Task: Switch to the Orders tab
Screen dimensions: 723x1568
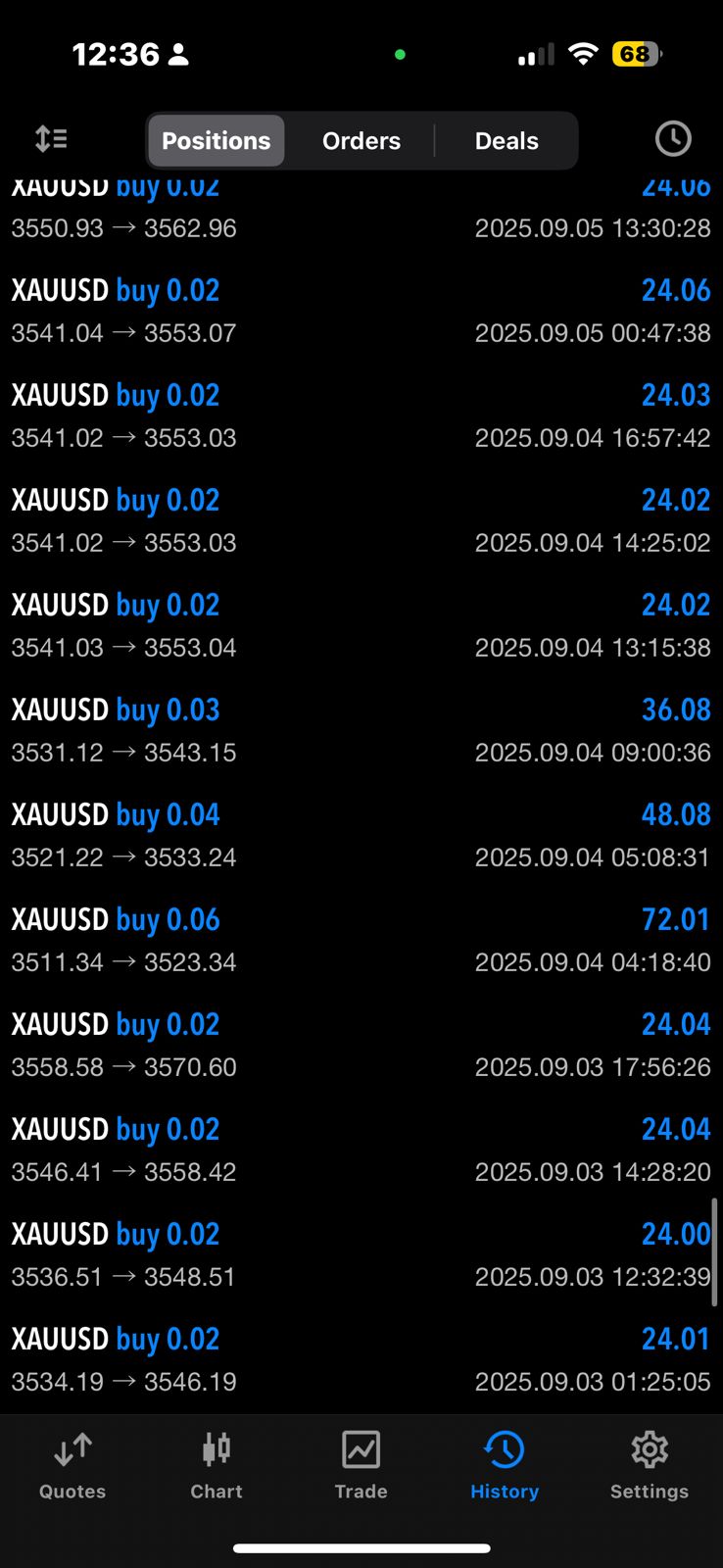Action: [361, 140]
